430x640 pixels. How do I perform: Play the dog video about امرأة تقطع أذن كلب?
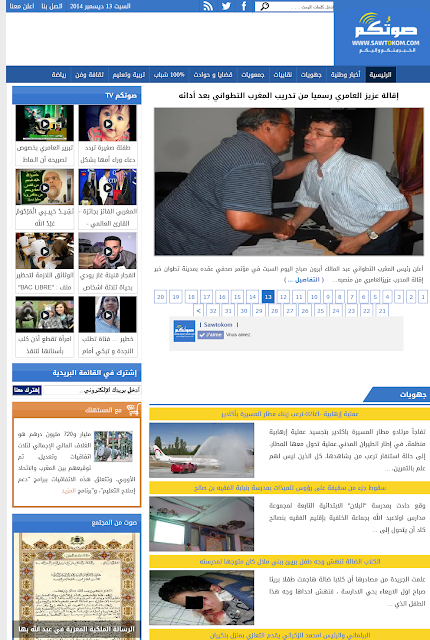[45, 315]
